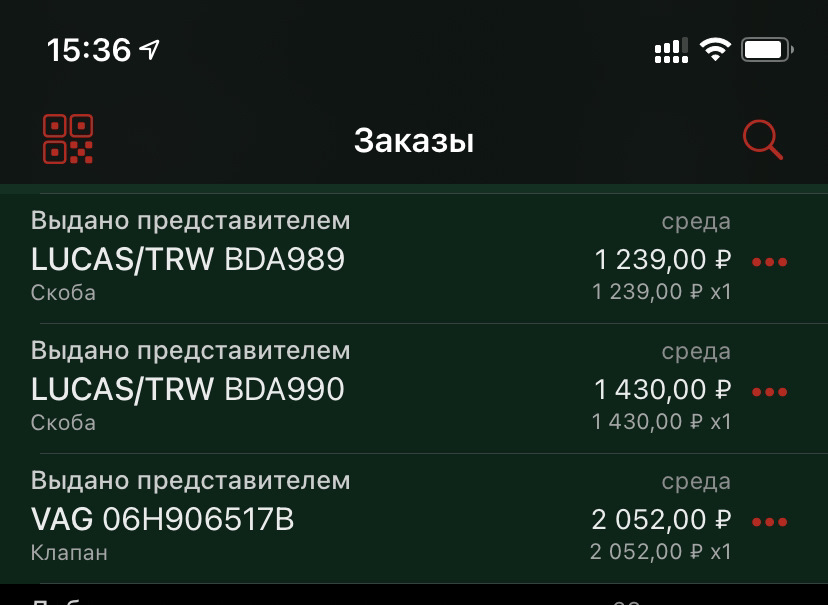828x605 pixels.
Task: Open more options for BDA989 order
Action: coord(769,262)
